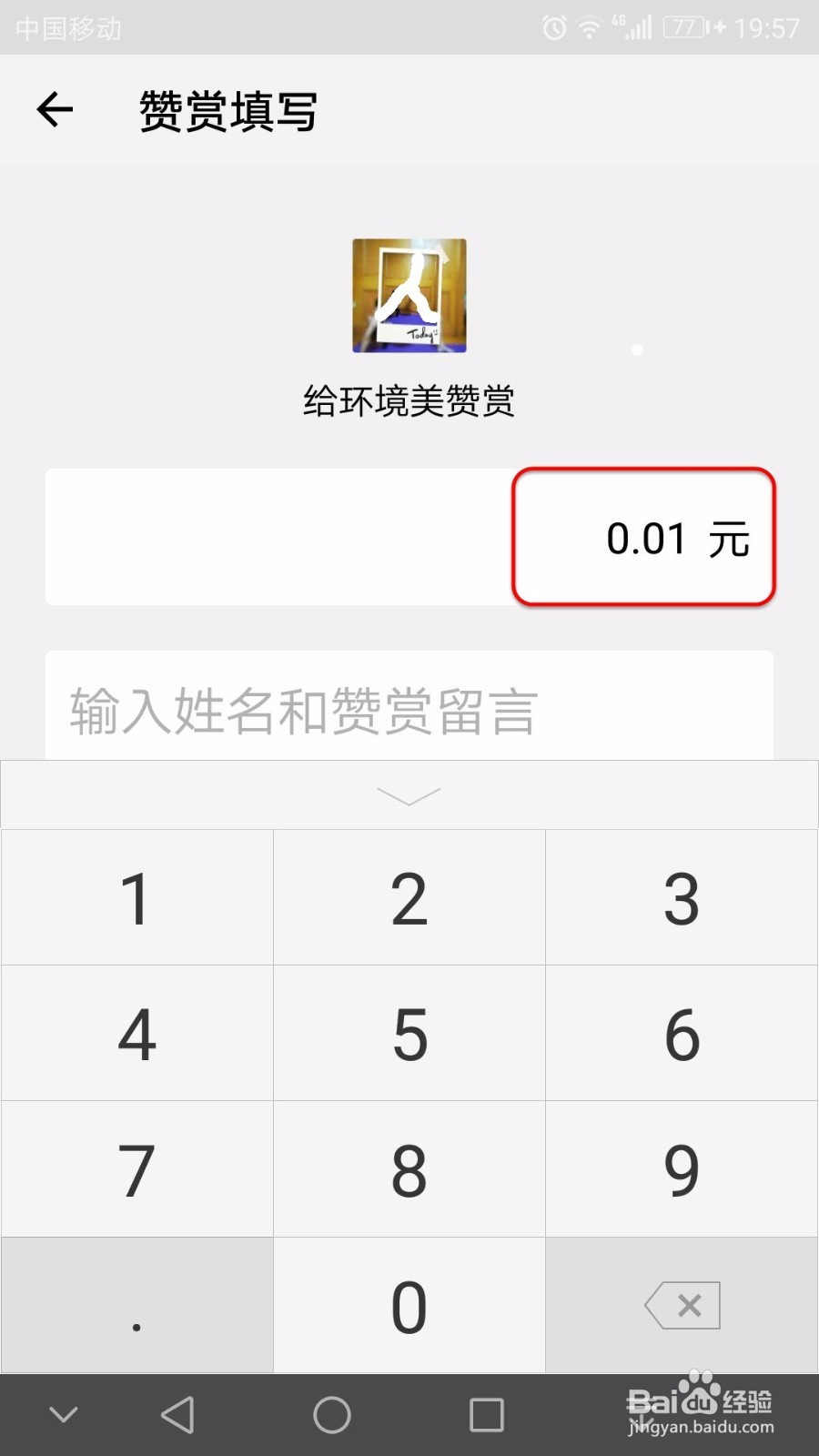Viewport: 819px width, 1456px height.
Task: Collapse the keypad using the down chevron
Action: tap(409, 794)
